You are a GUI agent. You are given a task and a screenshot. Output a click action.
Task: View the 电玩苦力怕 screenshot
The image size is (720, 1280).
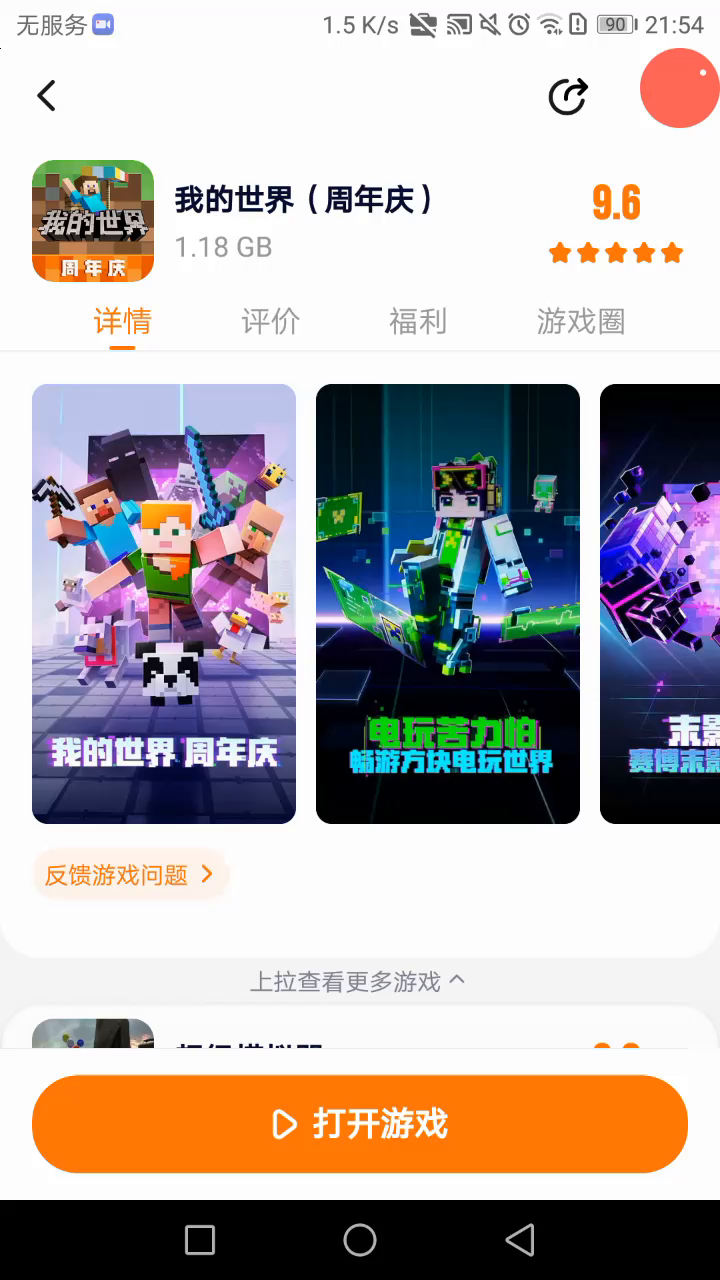[448, 604]
